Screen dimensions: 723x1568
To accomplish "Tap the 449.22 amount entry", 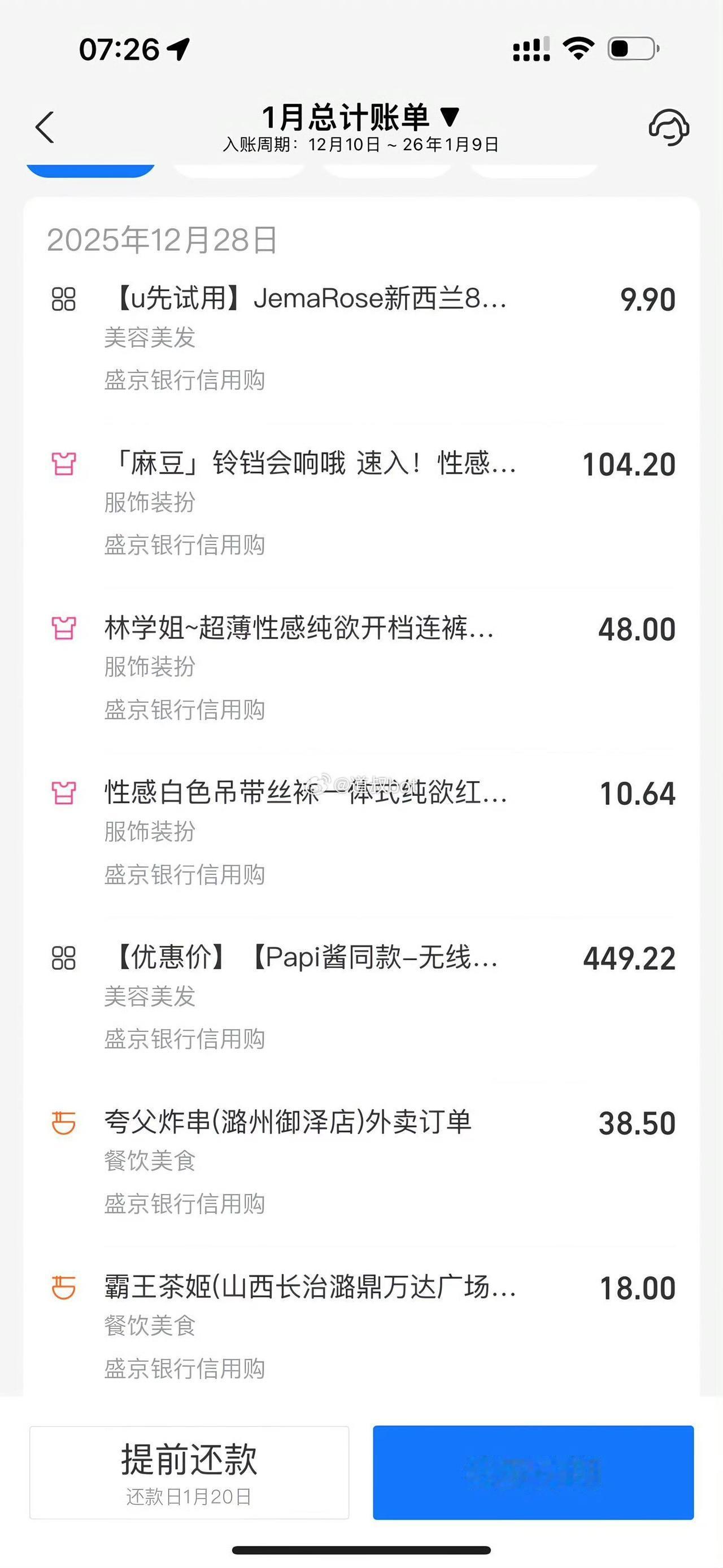I will coord(629,959).
